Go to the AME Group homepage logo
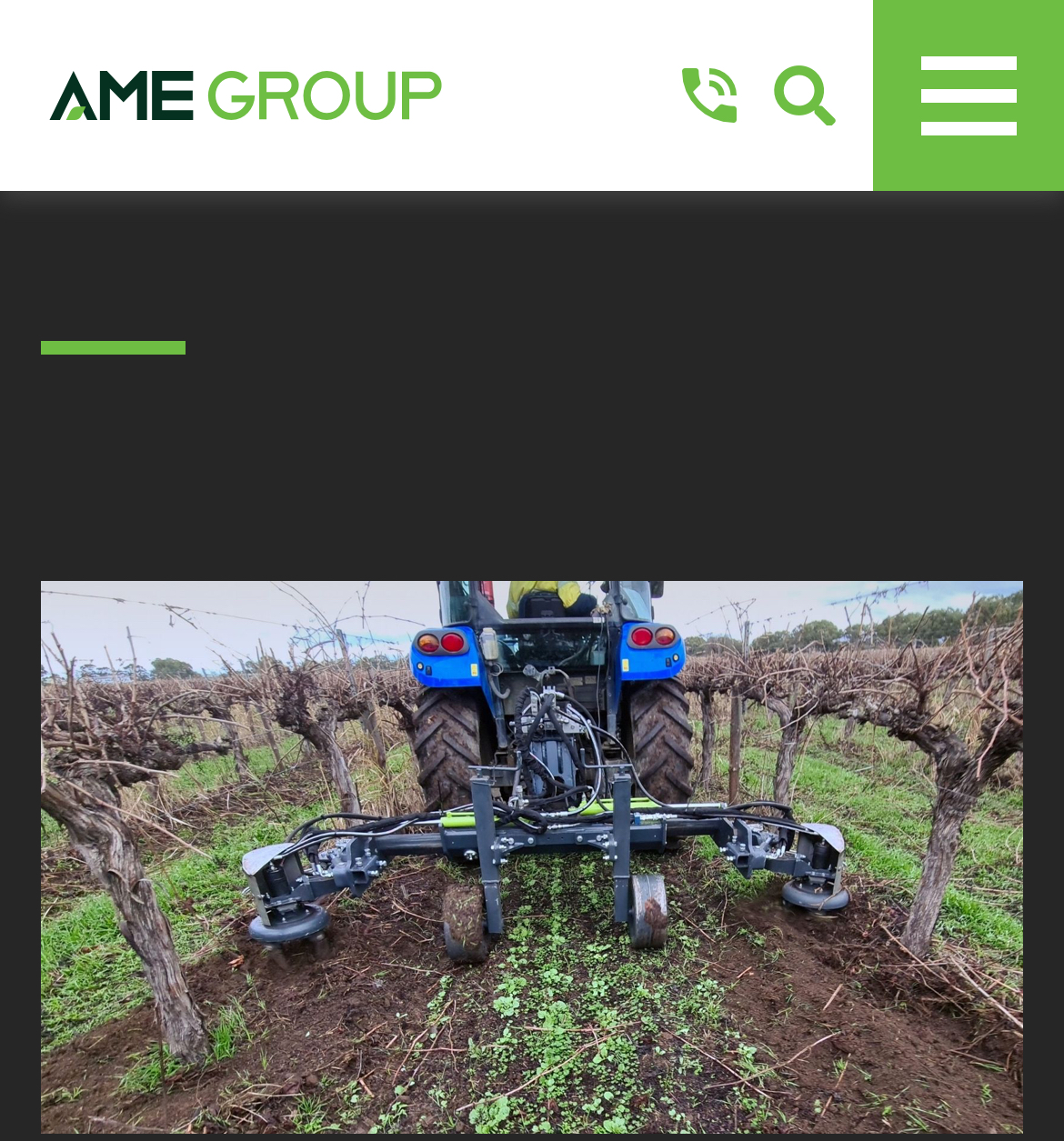This screenshot has width=1064, height=1141. tap(246, 95)
